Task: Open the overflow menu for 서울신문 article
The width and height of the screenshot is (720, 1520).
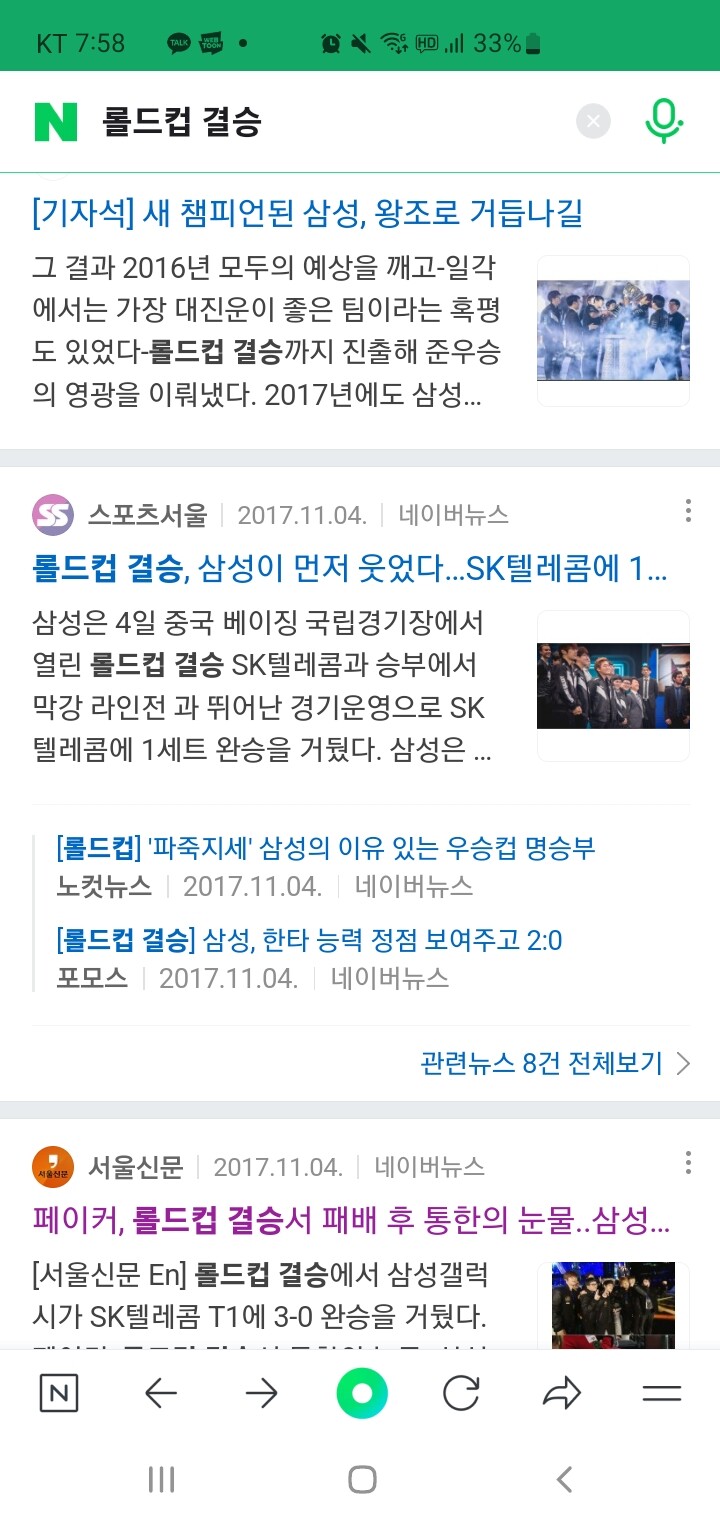Action: click(x=688, y=1163)
